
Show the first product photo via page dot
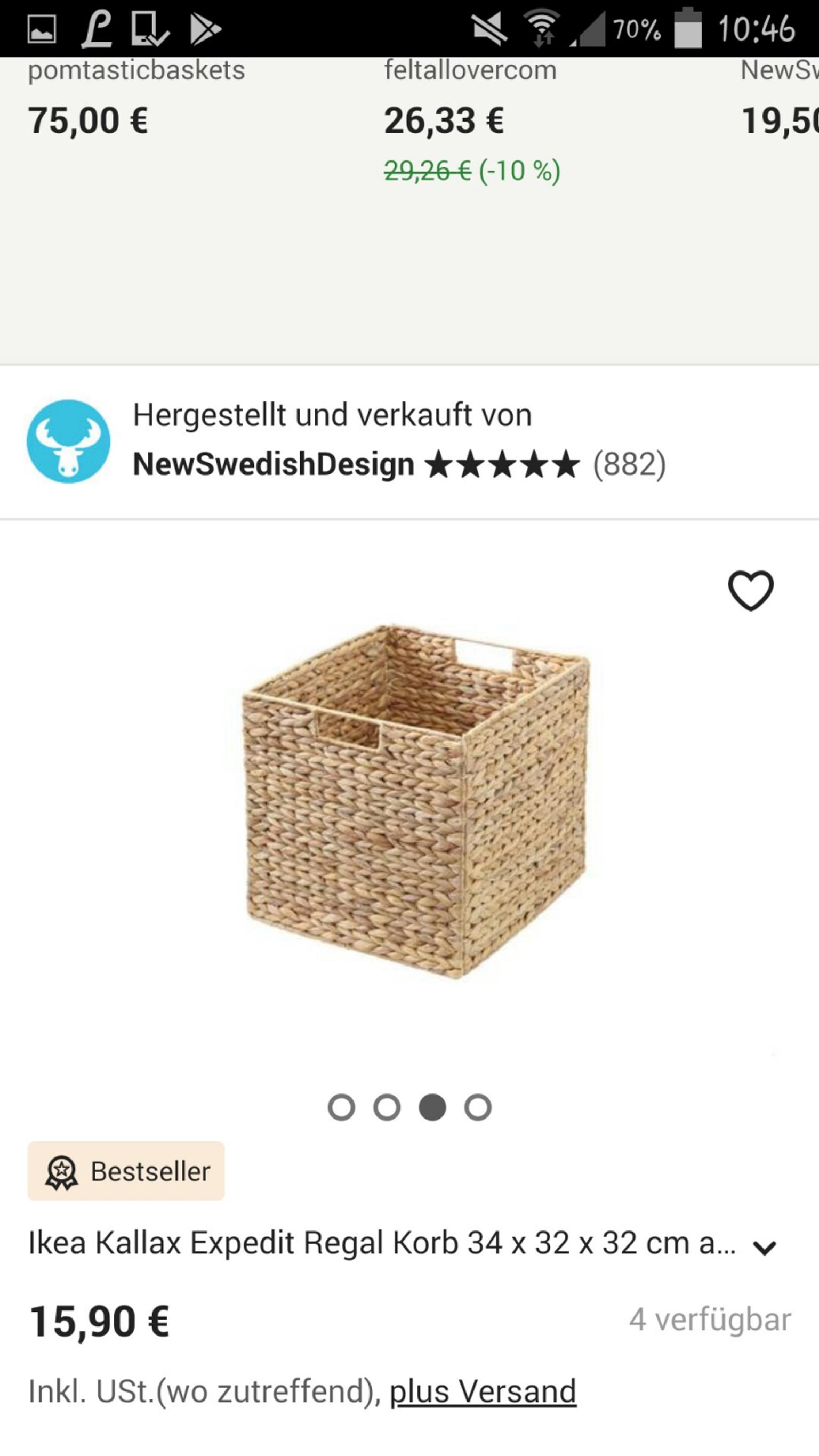pos(341,1107)
